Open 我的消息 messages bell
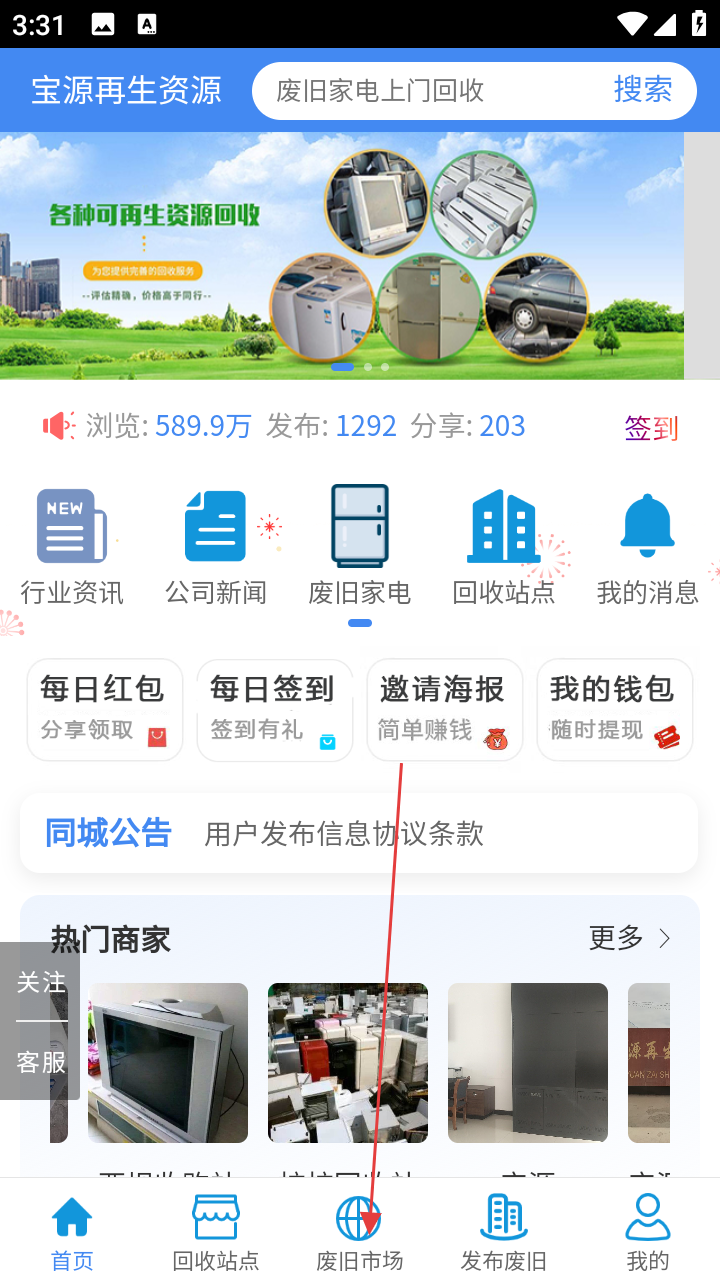 647,547
